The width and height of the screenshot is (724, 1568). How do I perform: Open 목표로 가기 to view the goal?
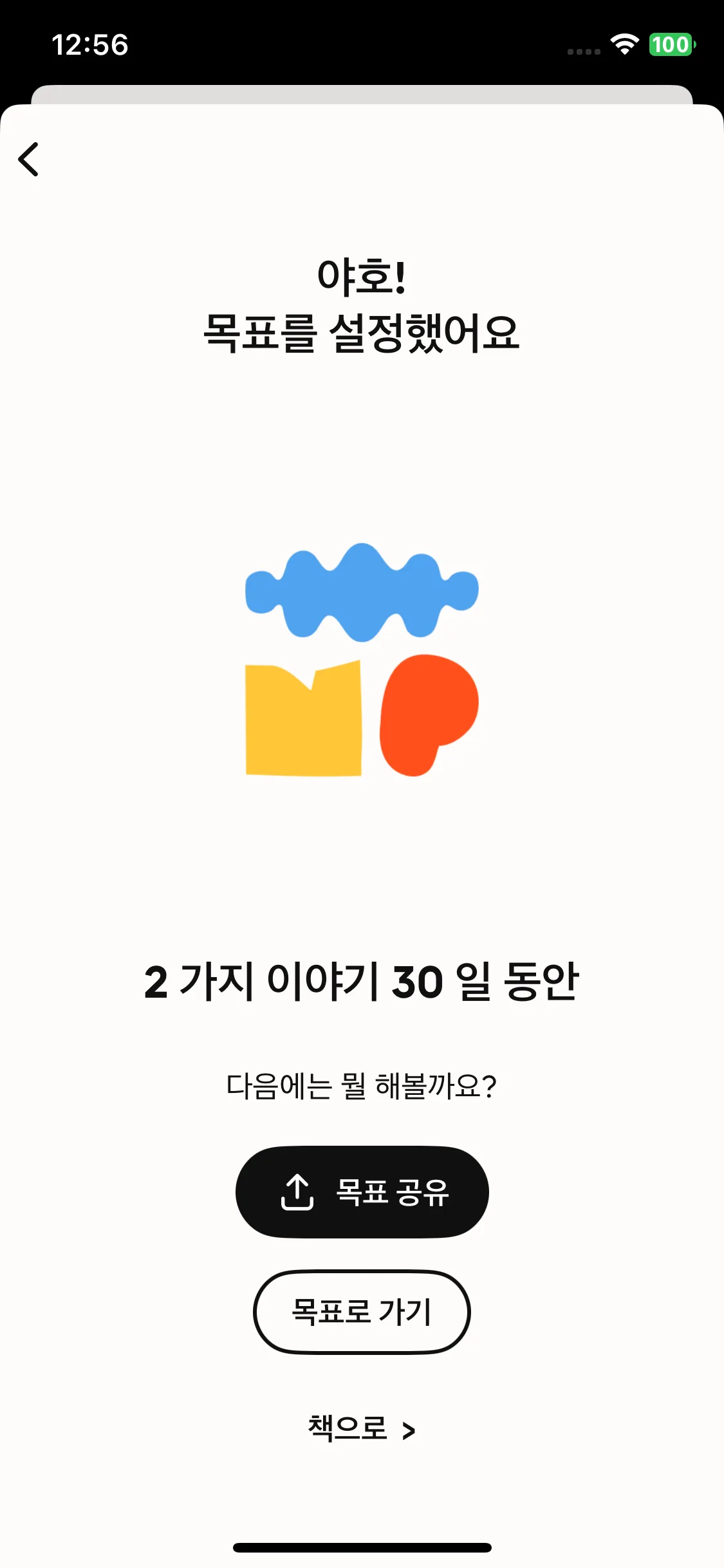(x=362, y=1312)
